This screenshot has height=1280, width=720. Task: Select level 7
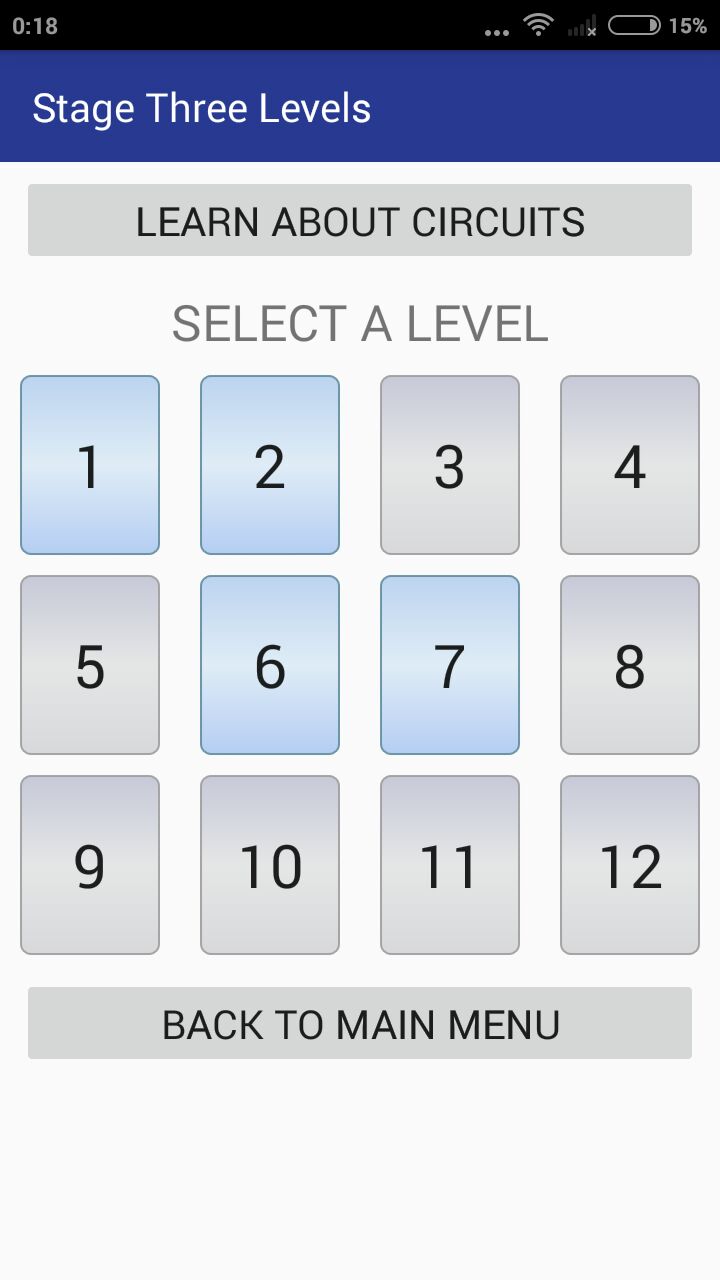[x=450, y=665]
